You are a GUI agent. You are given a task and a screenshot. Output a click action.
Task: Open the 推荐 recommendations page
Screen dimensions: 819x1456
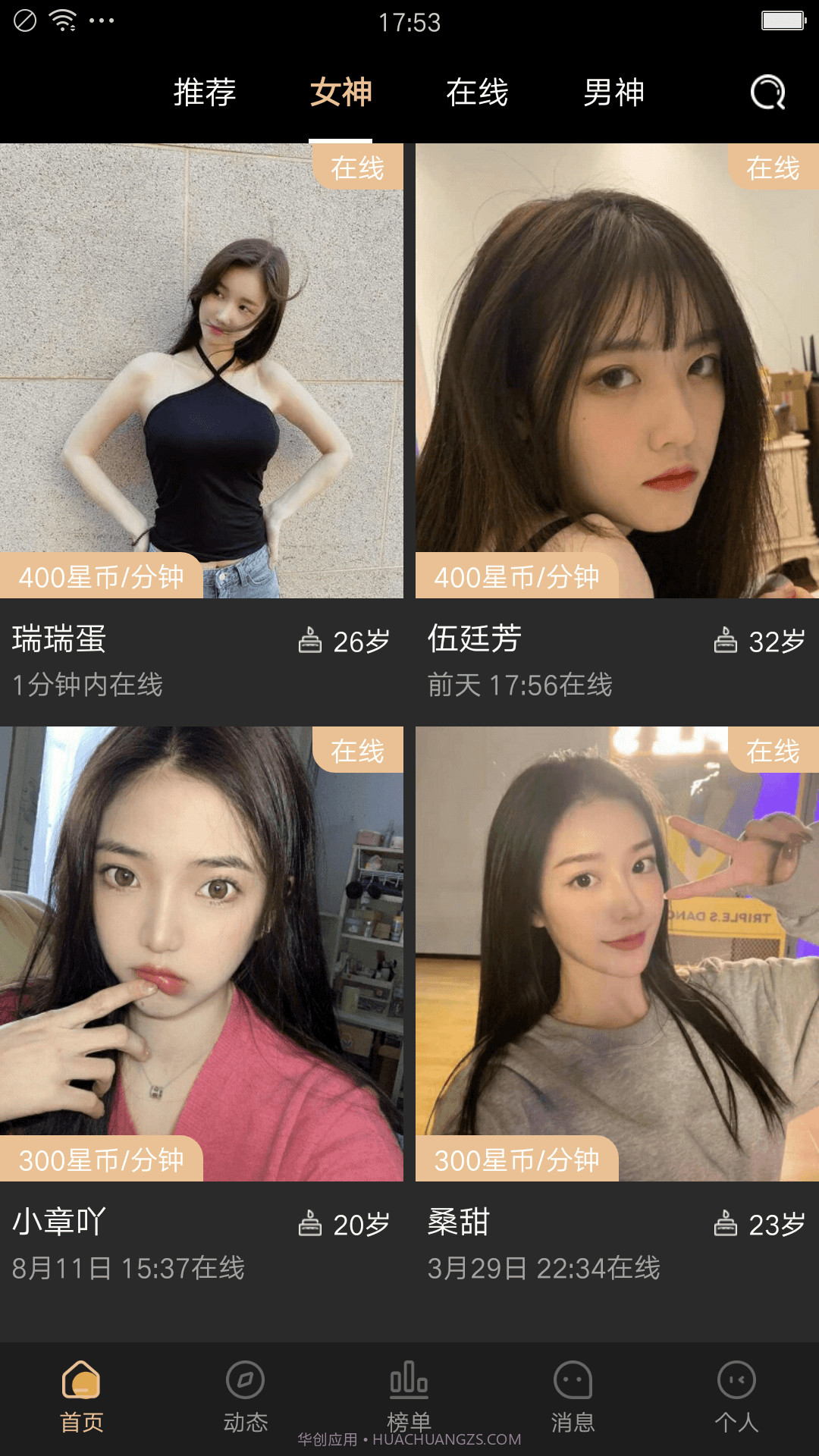pos(205,93)
